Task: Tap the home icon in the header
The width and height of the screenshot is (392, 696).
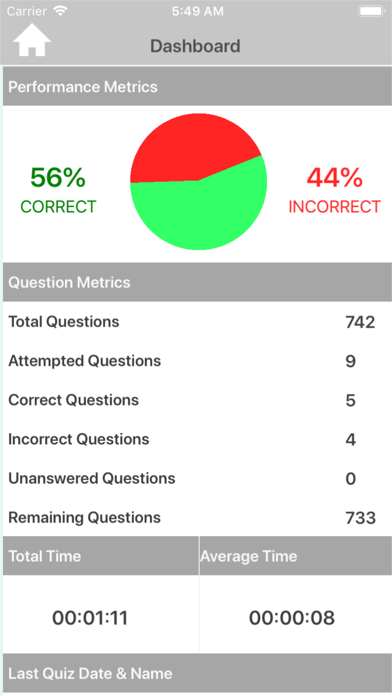Action: [32, 40]
